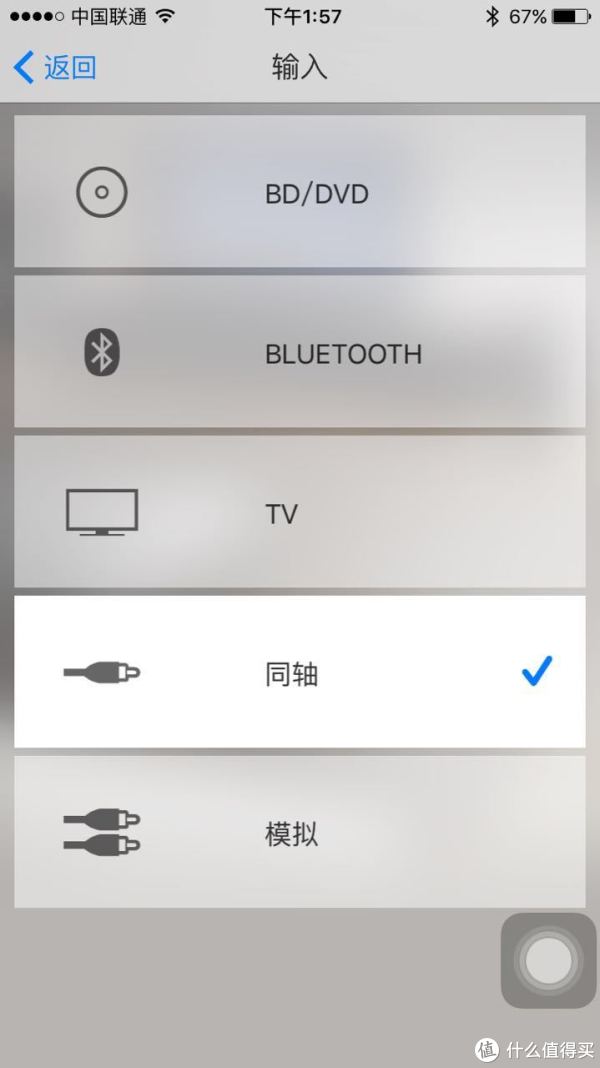Go back with the 返回 button
The width and height of the screenshot is (600, 1068).
(54, 68)
